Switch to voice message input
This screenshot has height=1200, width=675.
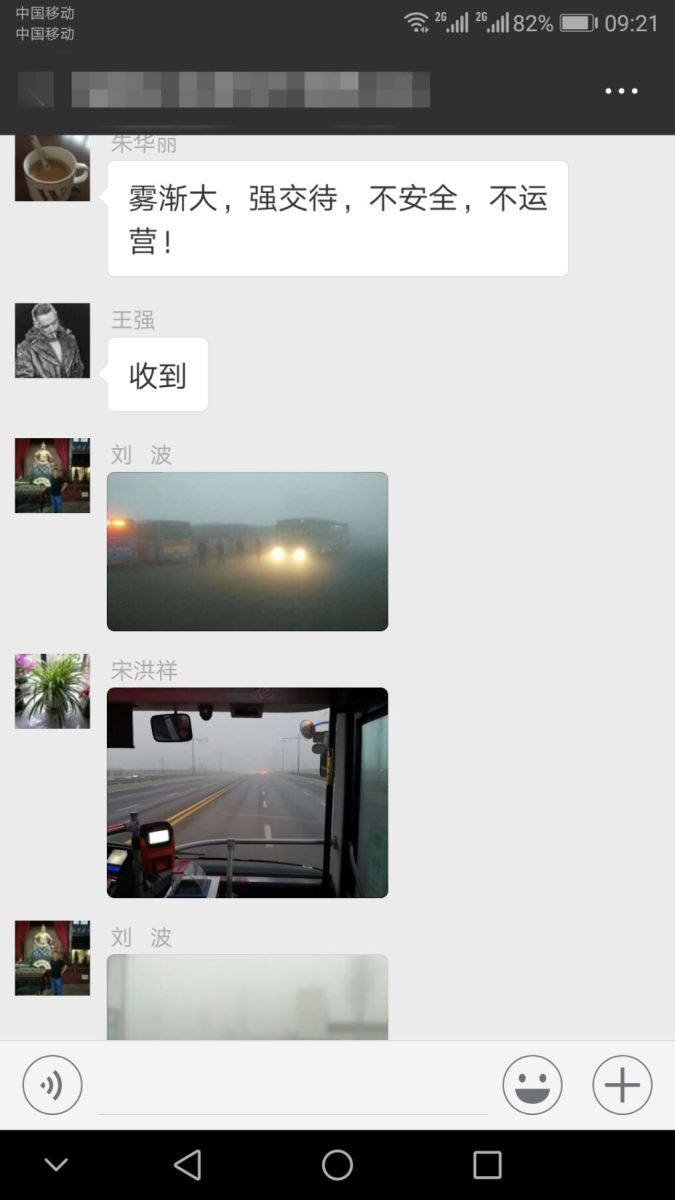[52, 1085]
